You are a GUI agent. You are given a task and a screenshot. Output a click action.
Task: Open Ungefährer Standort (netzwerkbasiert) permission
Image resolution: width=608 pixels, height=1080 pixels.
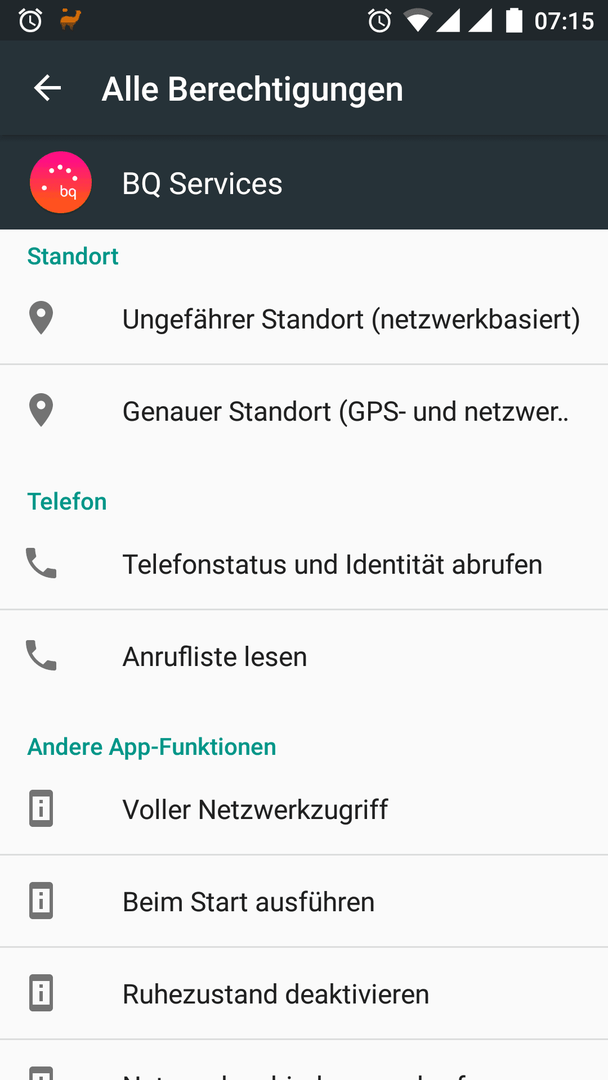[x=304, y=320]
